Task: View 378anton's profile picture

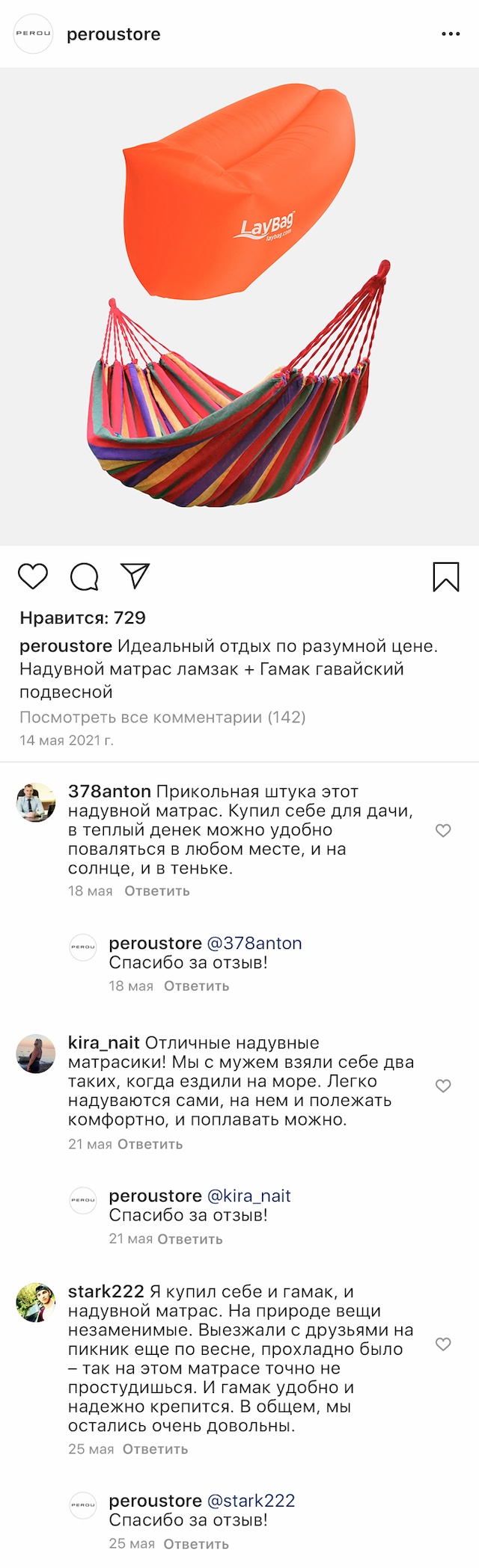Action: tap(36, 802)
